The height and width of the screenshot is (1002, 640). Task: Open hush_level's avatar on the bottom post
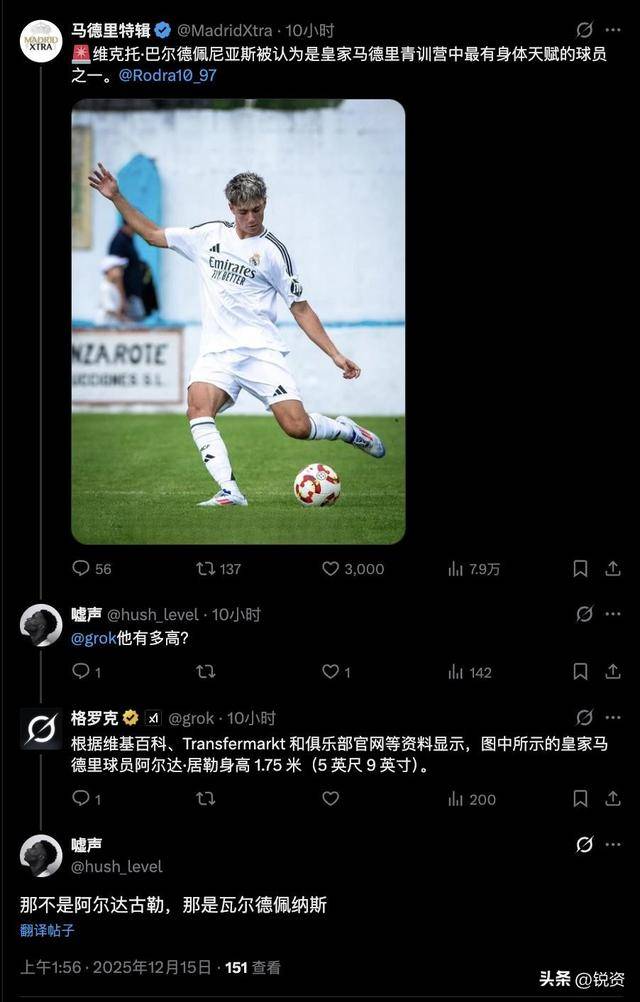(x=41, y=855)
